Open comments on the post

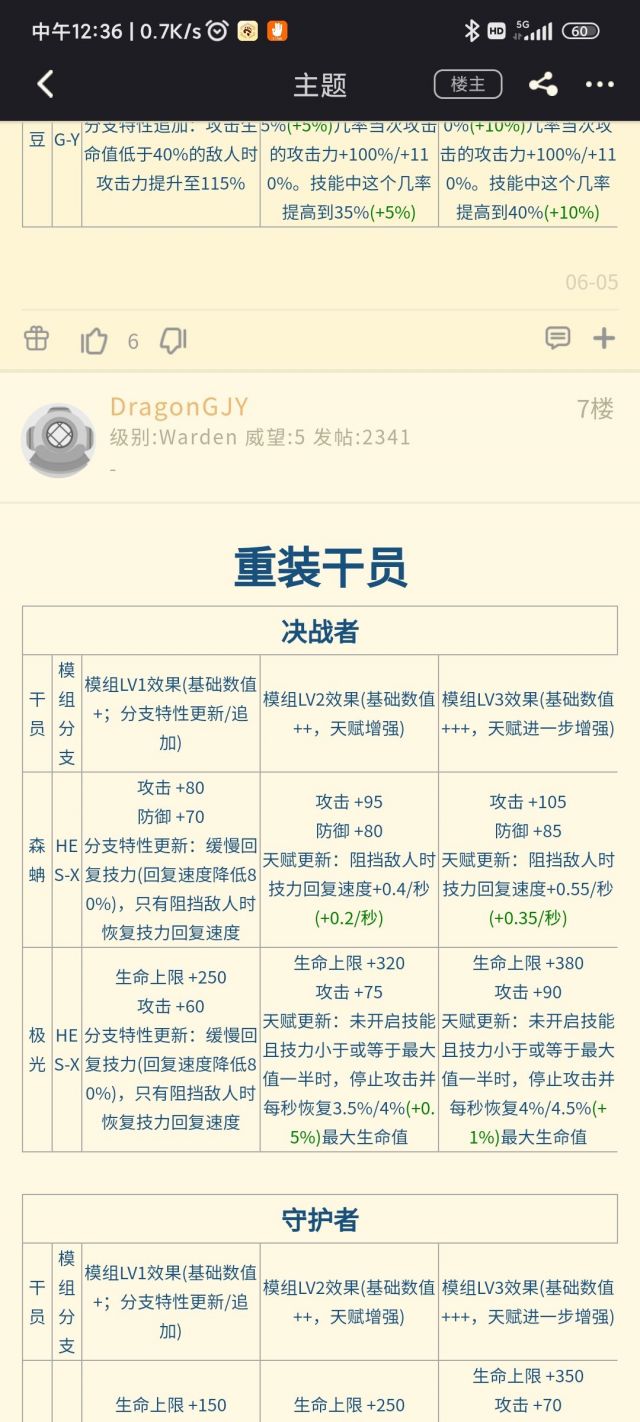point(558,338)
